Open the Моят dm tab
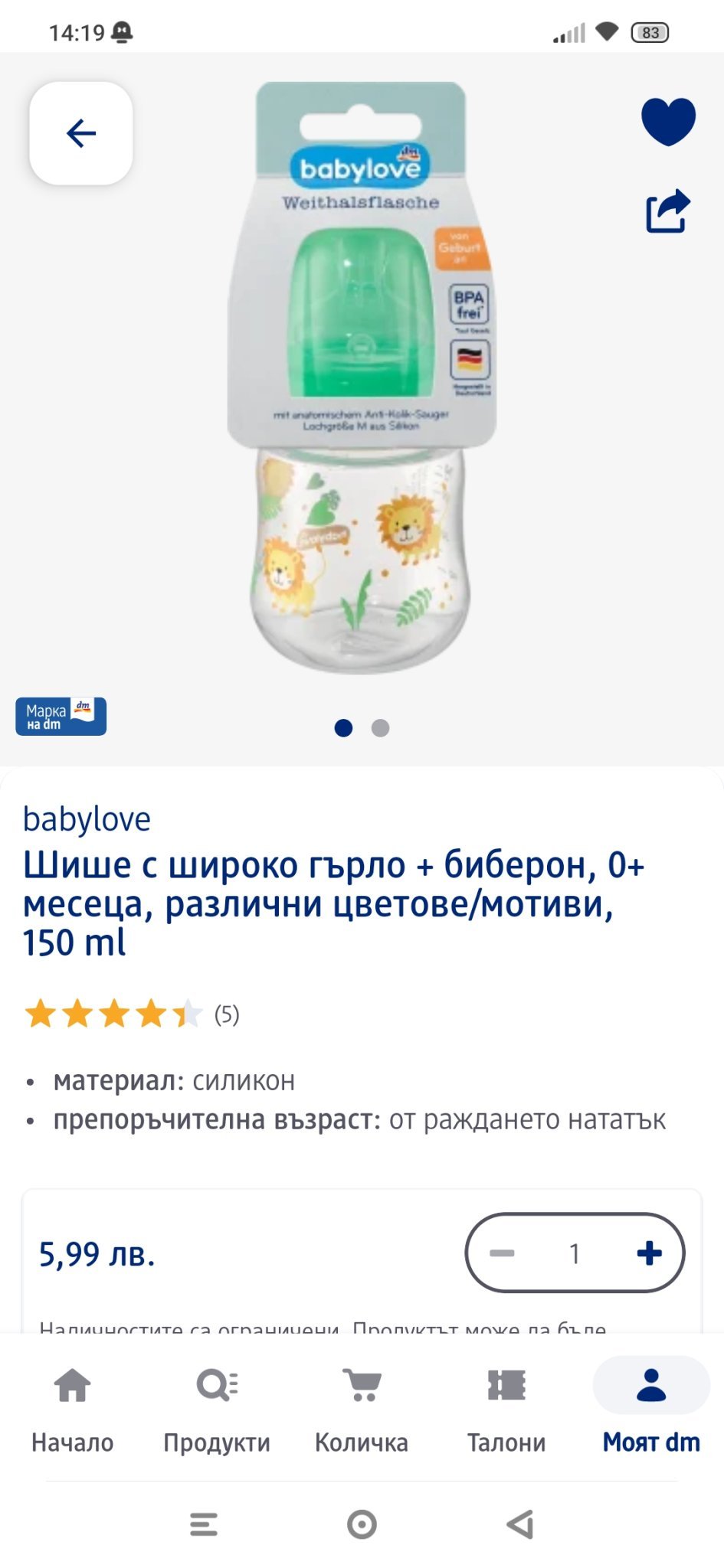724x1568 pixels. click(x=651, y=1407)
